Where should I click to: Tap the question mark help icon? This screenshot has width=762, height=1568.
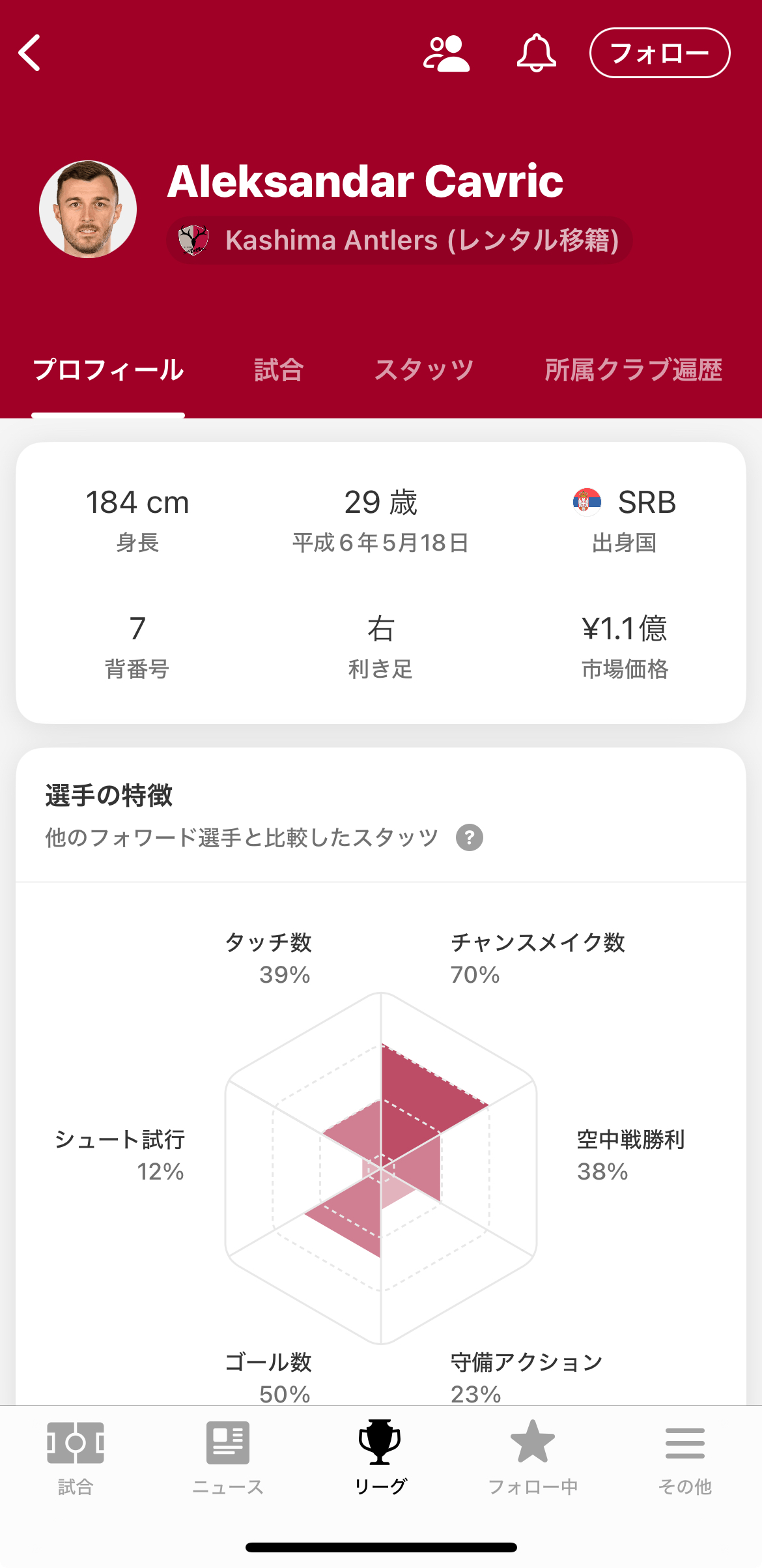click(x=470, y=837)
